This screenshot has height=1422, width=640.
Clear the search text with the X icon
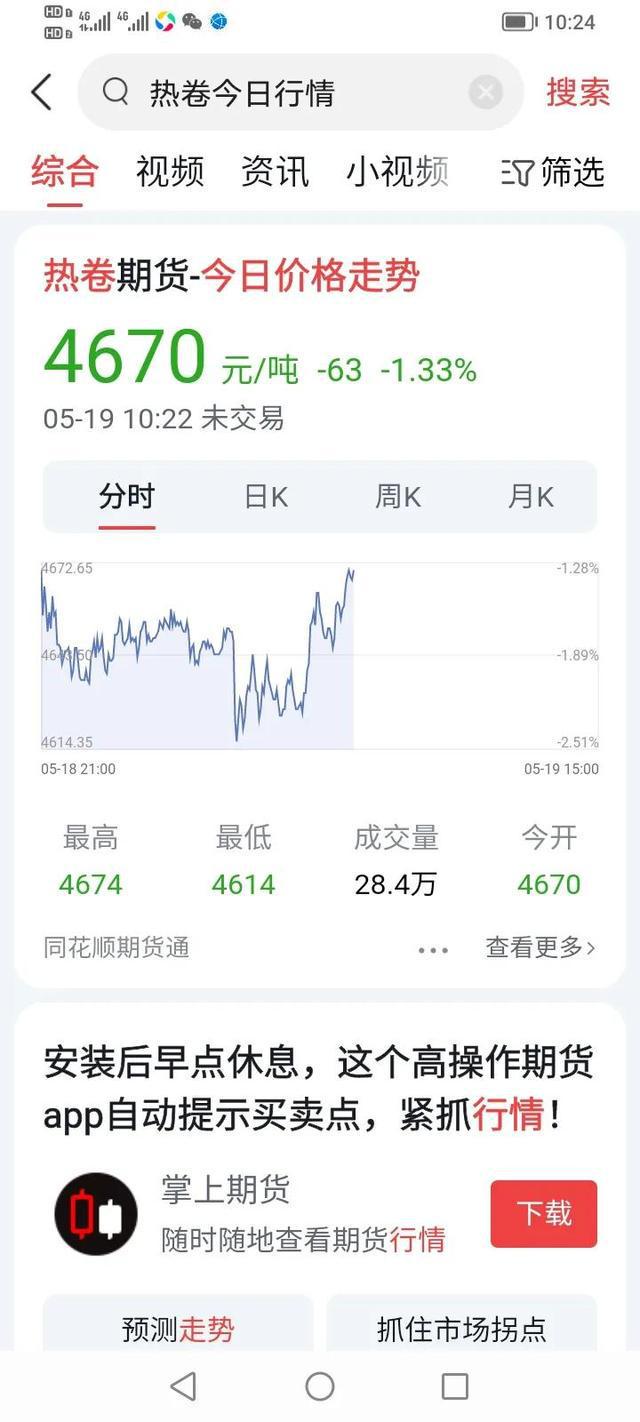click(x=485, y=93)
